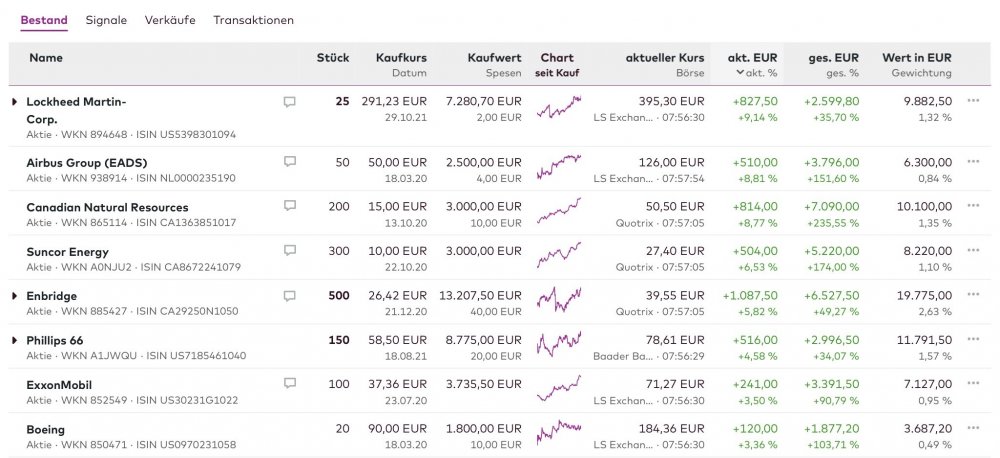Expand the Lockheed Martin Corp. position
The width and height of the screenshot is (1000, 458).
(14, 102)
